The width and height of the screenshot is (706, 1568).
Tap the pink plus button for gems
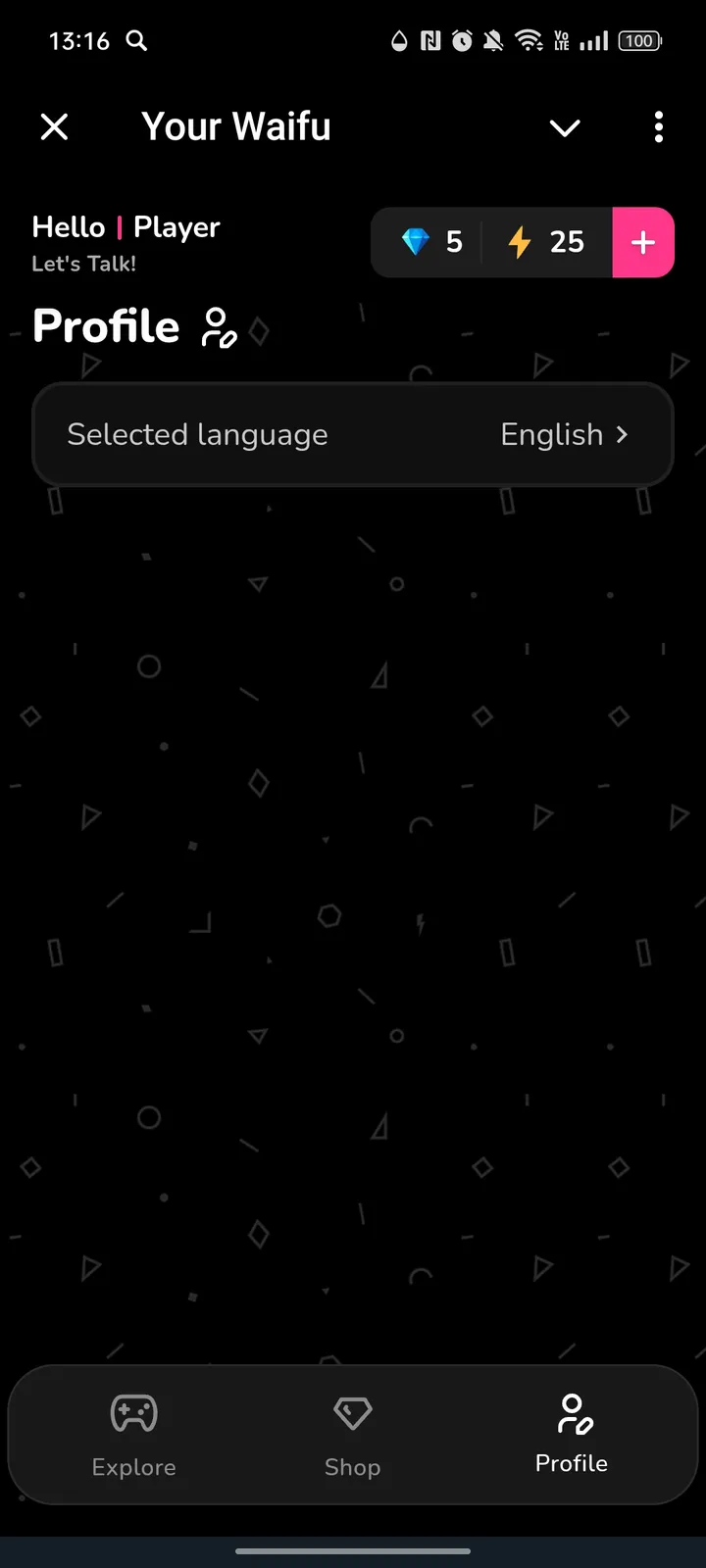(643, 242)
